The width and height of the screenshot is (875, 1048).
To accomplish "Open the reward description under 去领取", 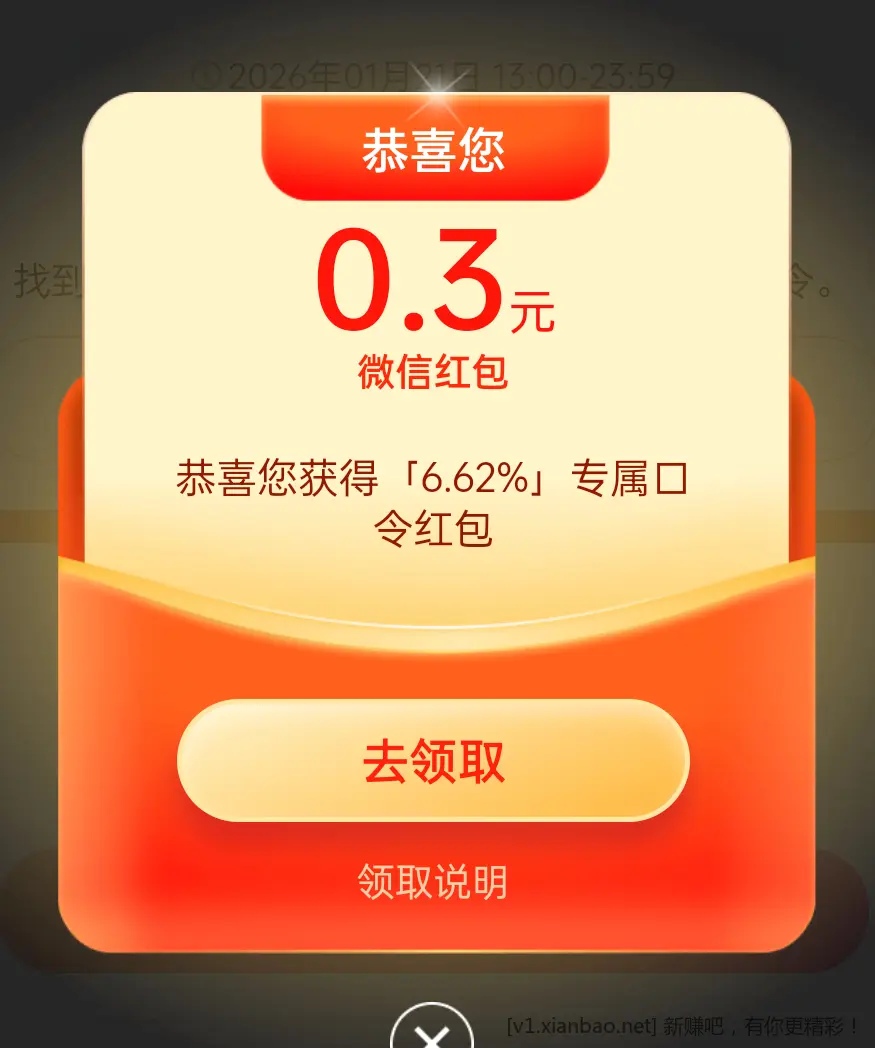I will (x=432, y=882).
